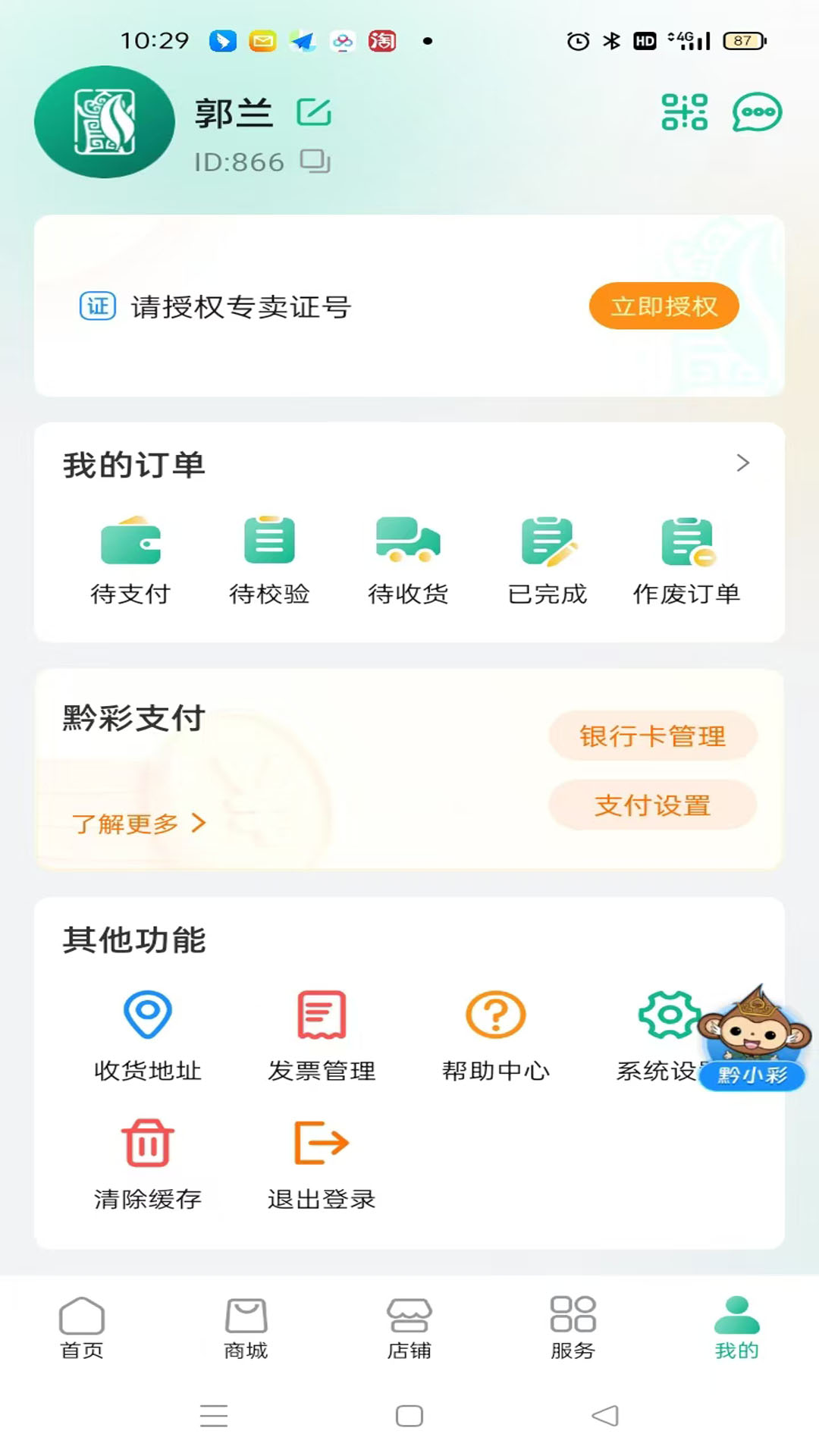The height and width of the screenshot is (1456, 819).
Task: View 已完成 completed orders
Action: 547,557
